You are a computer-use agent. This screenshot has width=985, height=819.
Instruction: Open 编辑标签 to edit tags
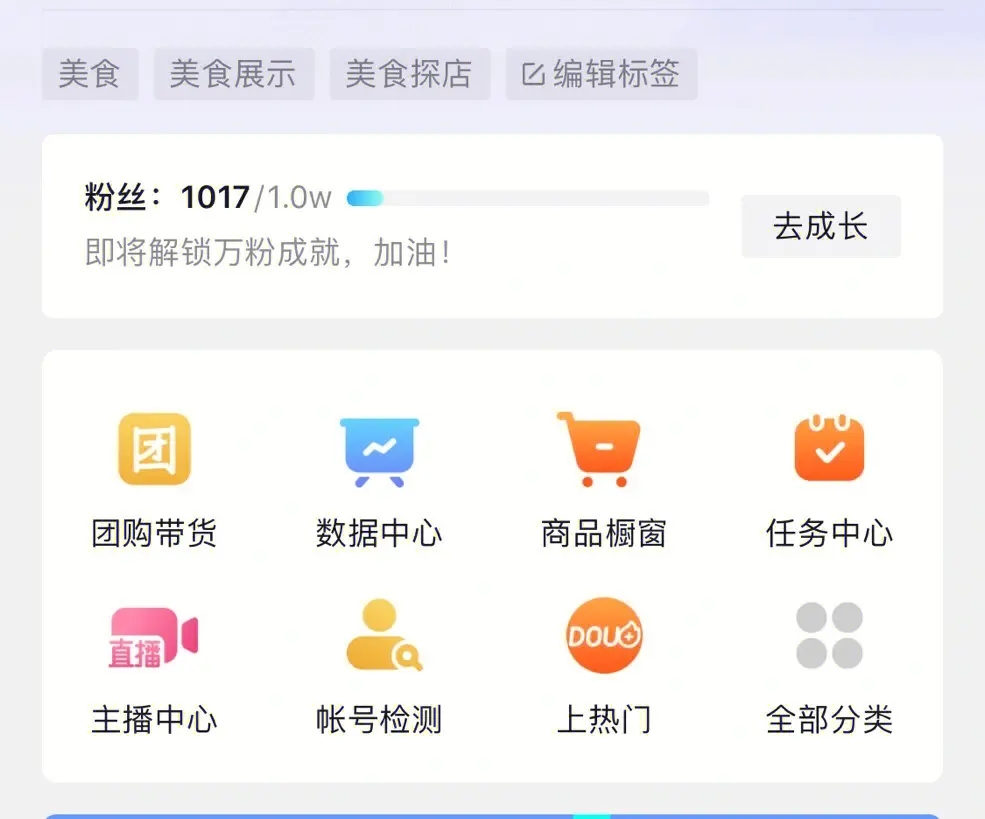click(x=601, y=74)
